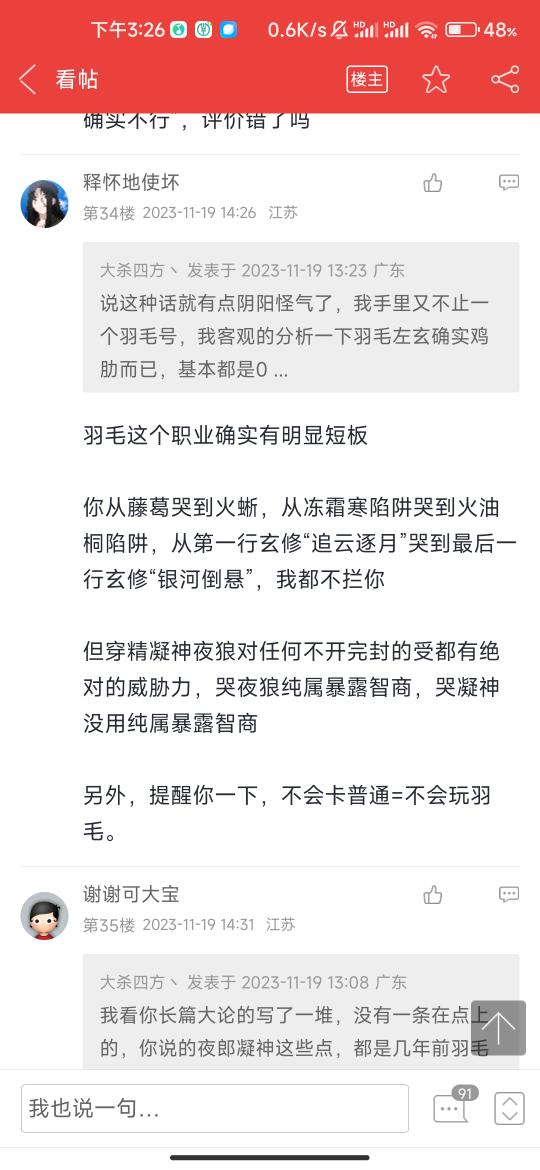Favorite this thread with the star
The height and width of the screenshot is (1170, 540).
click(x=436, y=79)
